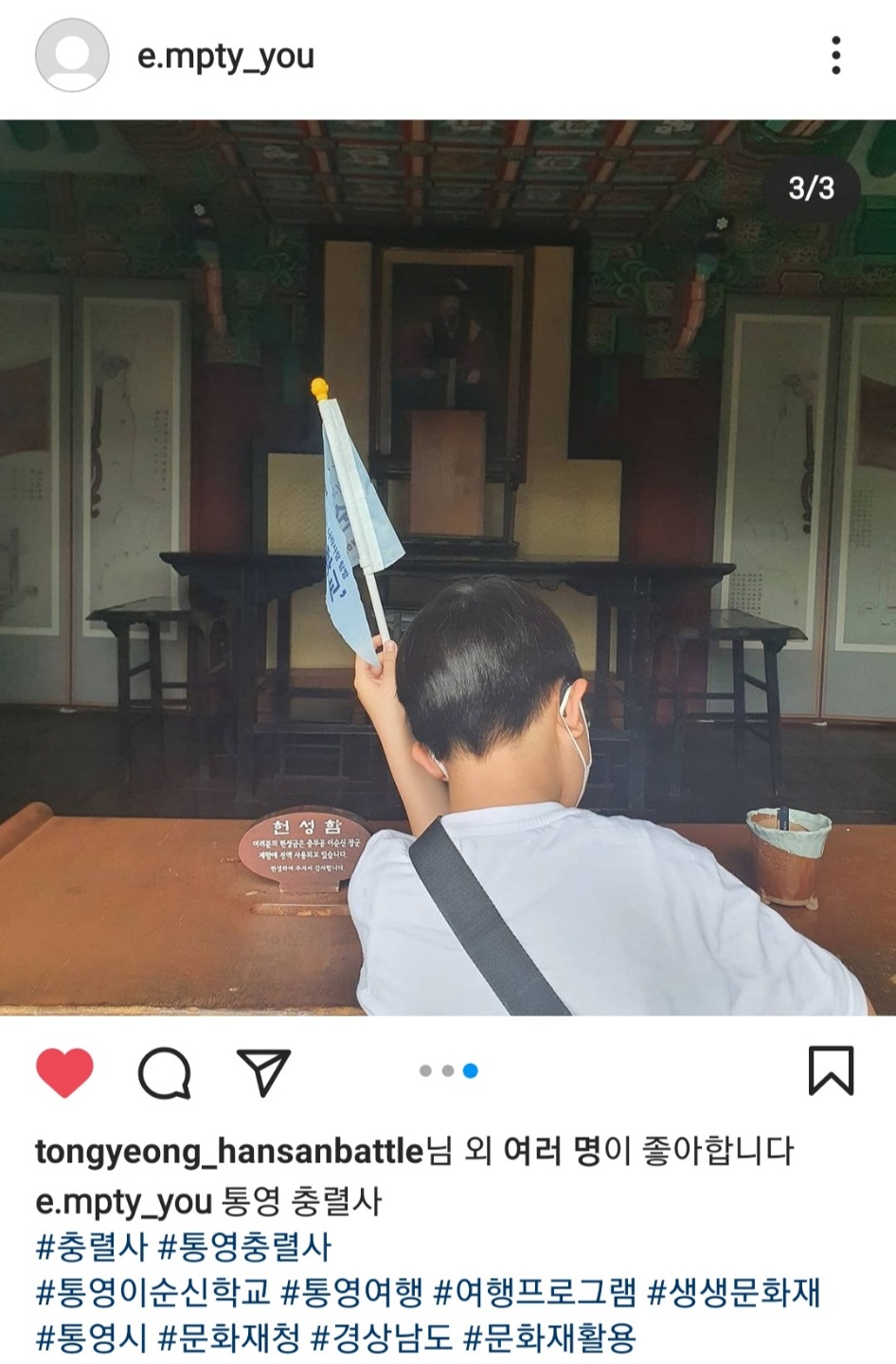Open hashtag #경상남도
Viewport: 896px width, 1364px height.
coord(382,1337)
